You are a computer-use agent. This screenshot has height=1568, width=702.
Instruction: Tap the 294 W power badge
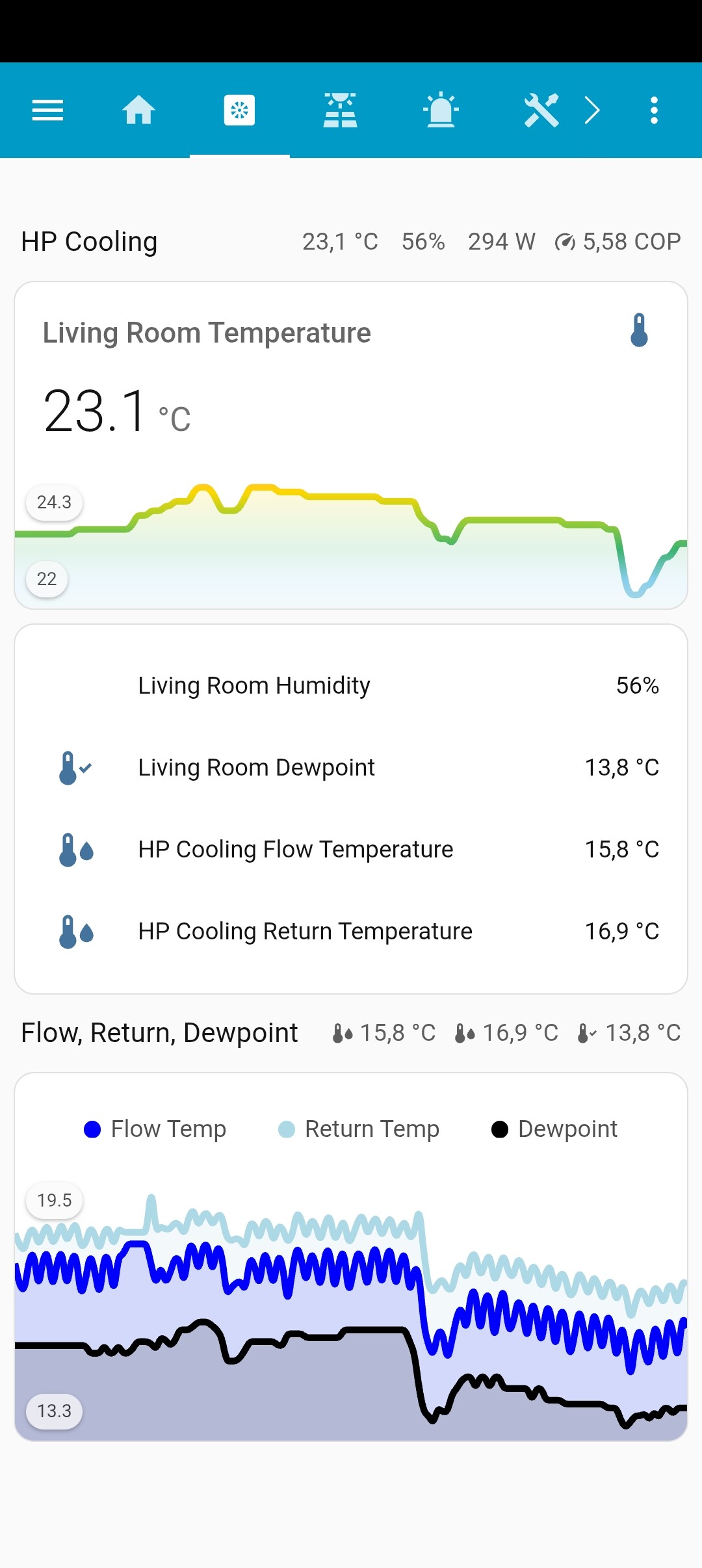pyautogui.click(x=501, y=242)
